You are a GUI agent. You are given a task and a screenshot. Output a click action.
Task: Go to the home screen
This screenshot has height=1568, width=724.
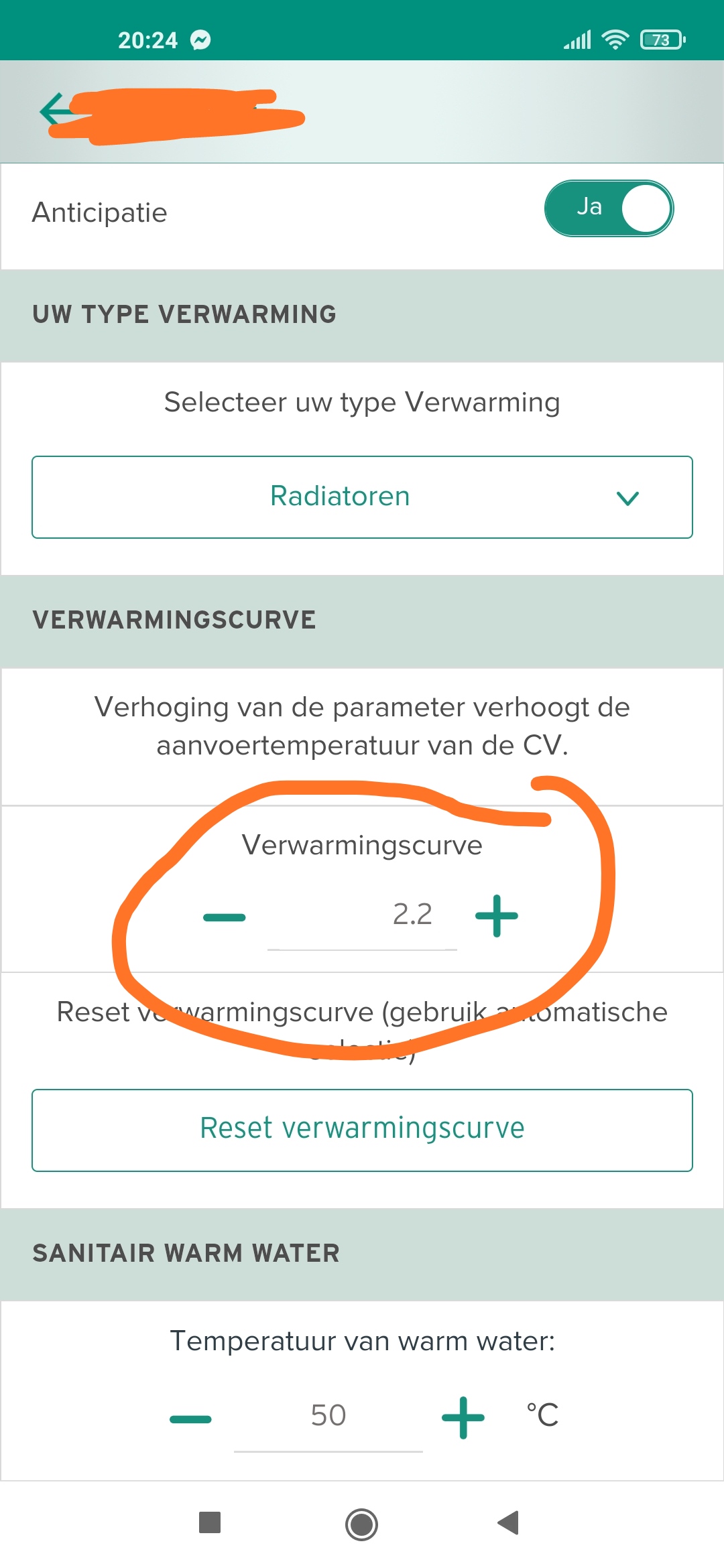click(x=362, y=1524)
